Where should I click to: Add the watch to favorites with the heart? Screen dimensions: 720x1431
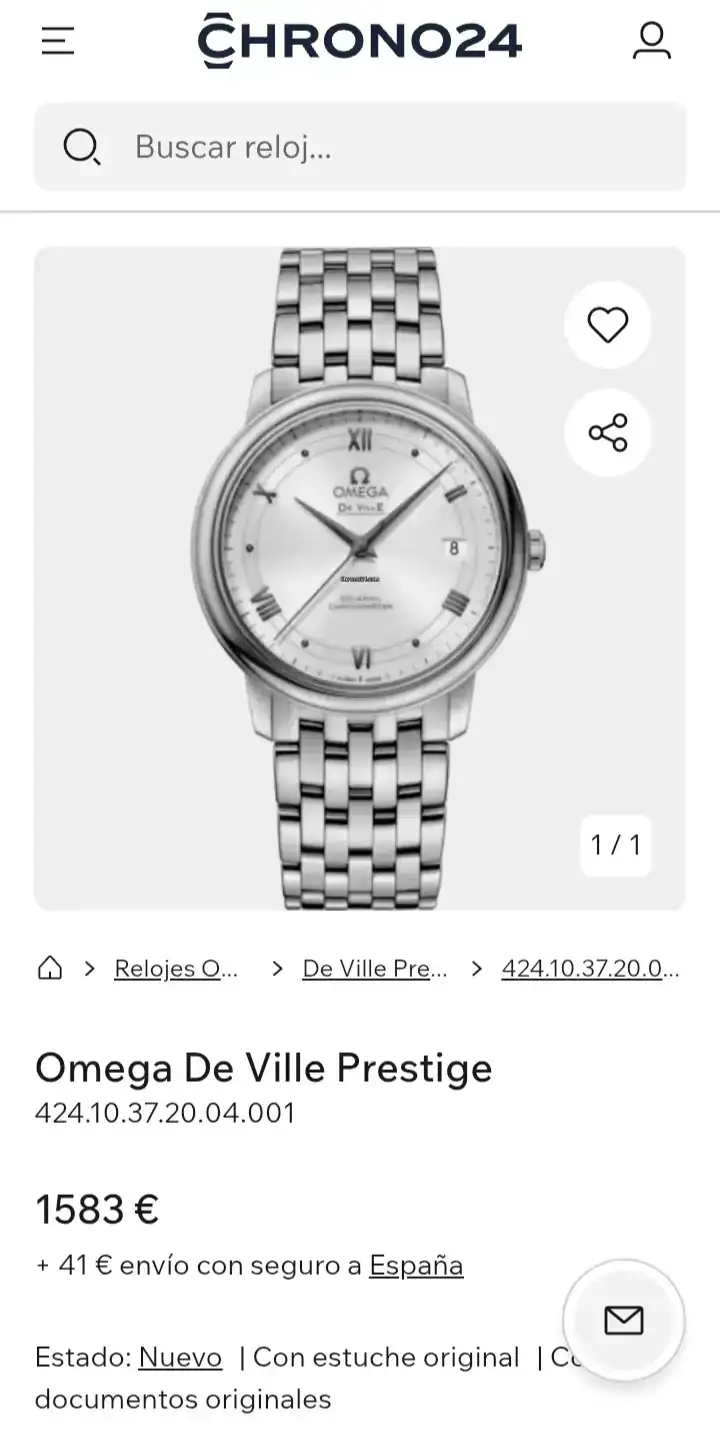click(x=607, y=325)
